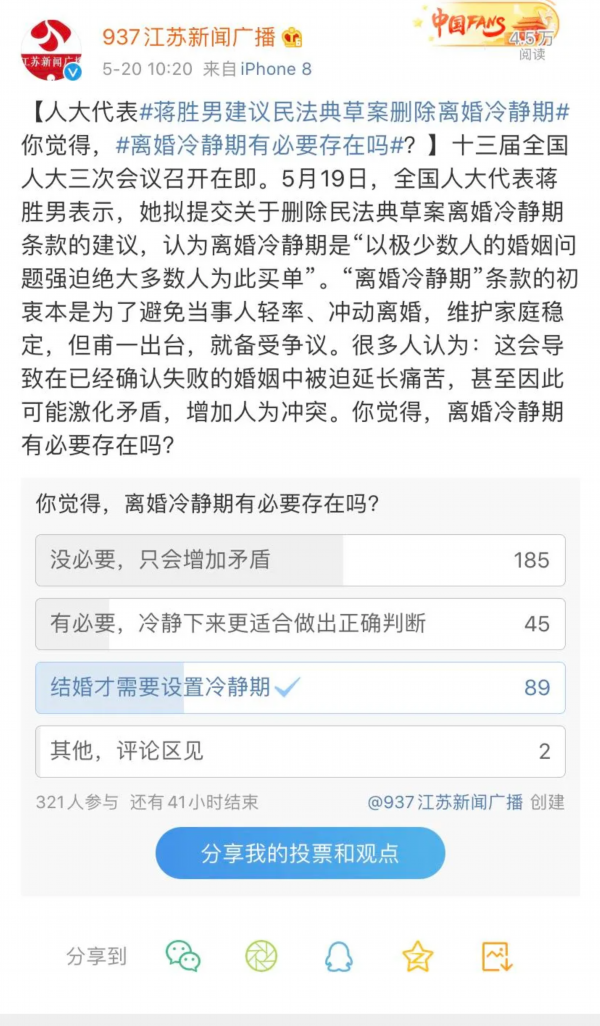Share to WeChat Moments
The height and width of the screenshot is (1026, 600).
pos(261,956)
